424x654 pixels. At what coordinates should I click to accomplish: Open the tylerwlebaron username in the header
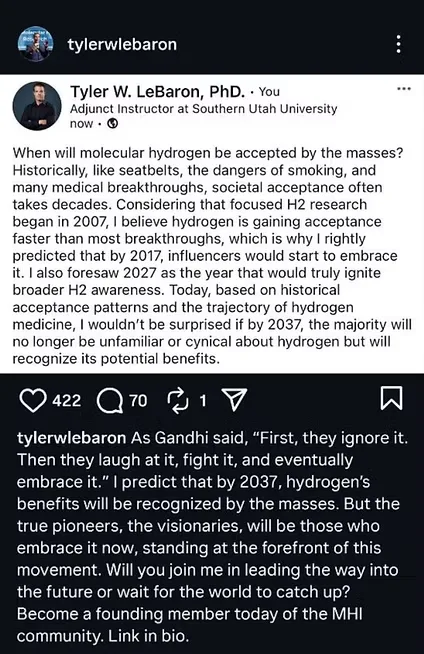(122, 44)
